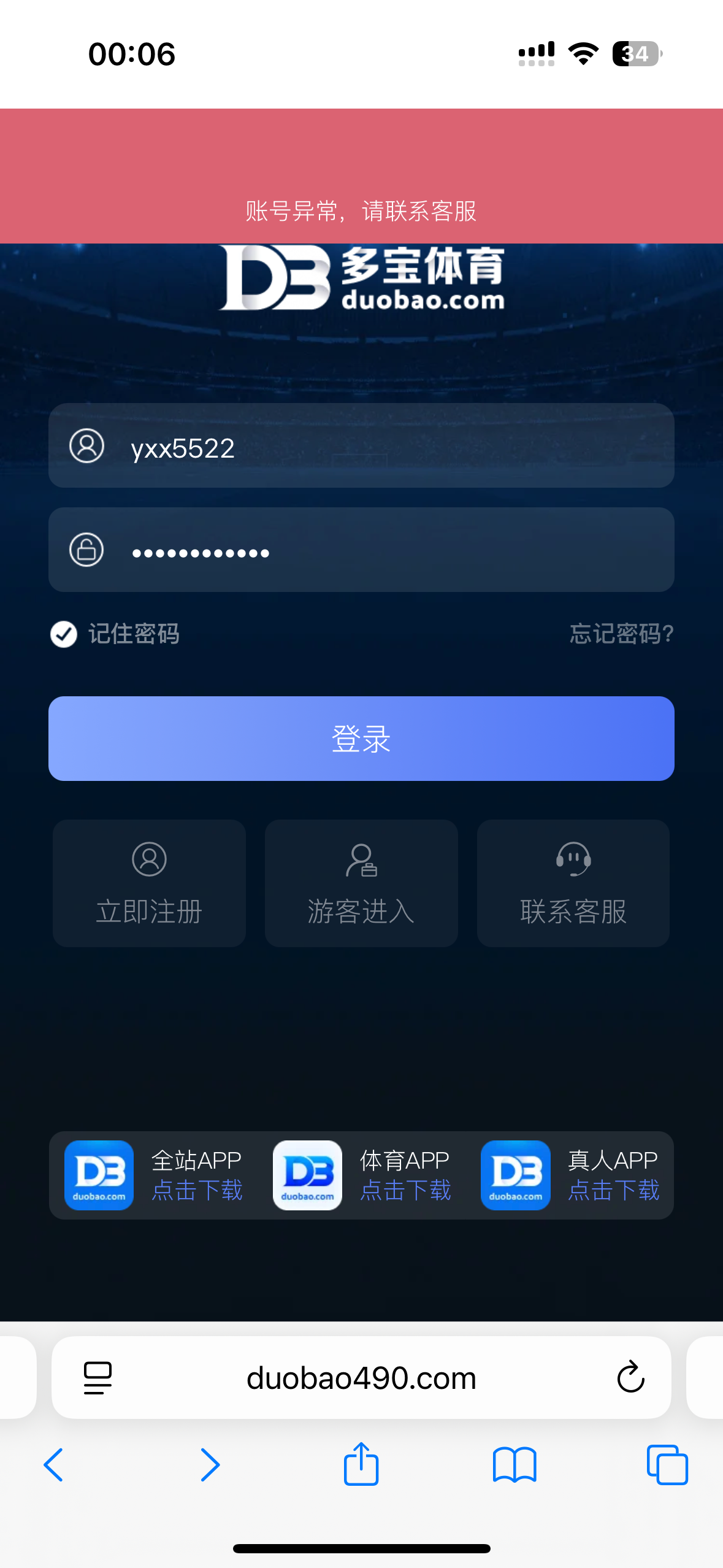This screenshot has height=1568, width=723.
Task: Click the 忘记密码 forgot password link
Action: (x=621, y=635)
